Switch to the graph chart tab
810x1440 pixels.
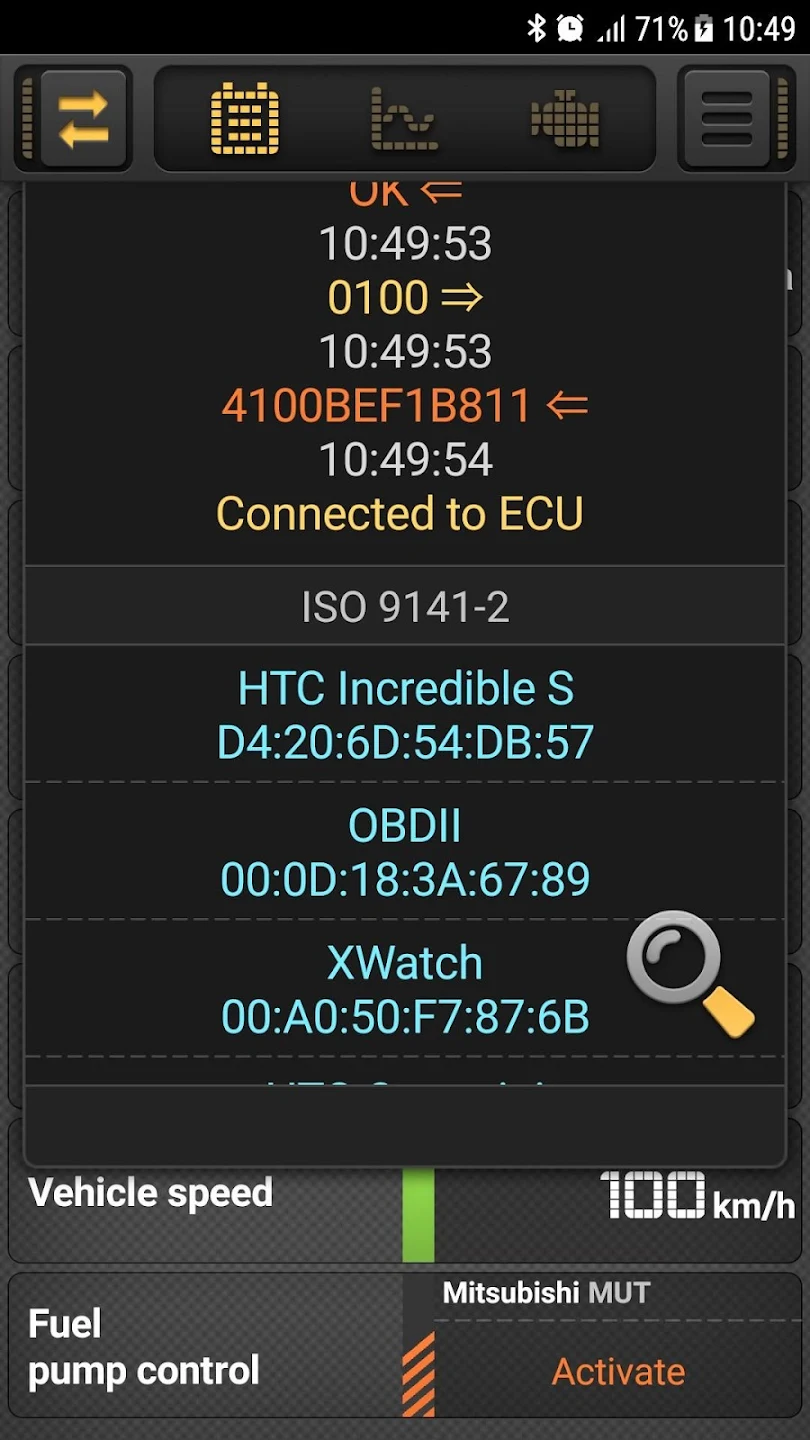[x=404, y=120]
